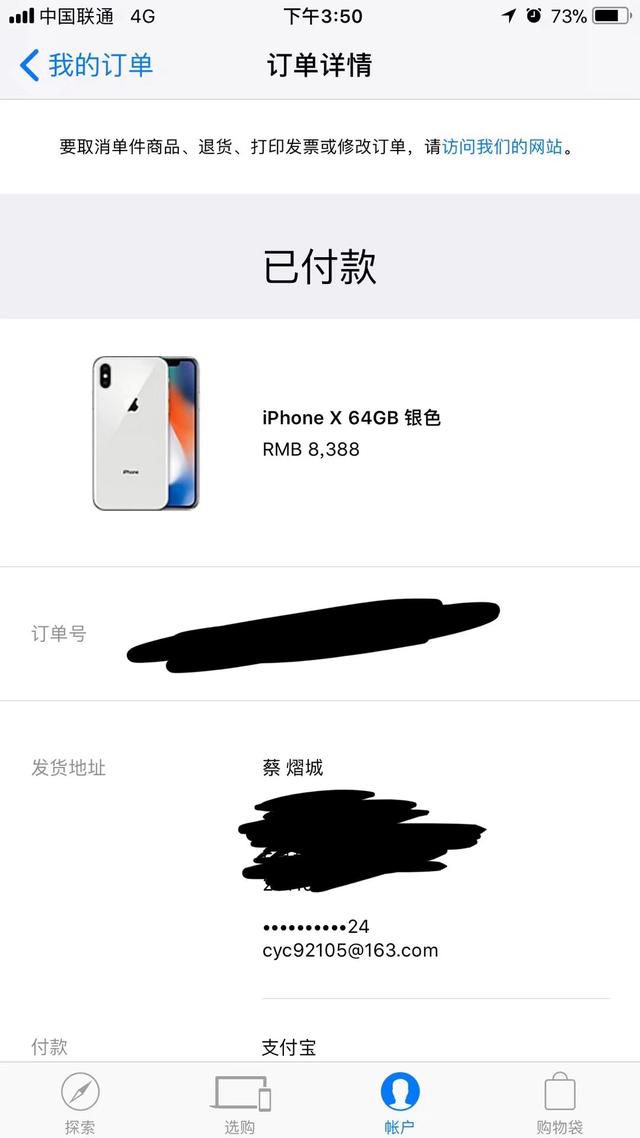
Task: Go back to 我的订单
Action: (x=87, y=66)
